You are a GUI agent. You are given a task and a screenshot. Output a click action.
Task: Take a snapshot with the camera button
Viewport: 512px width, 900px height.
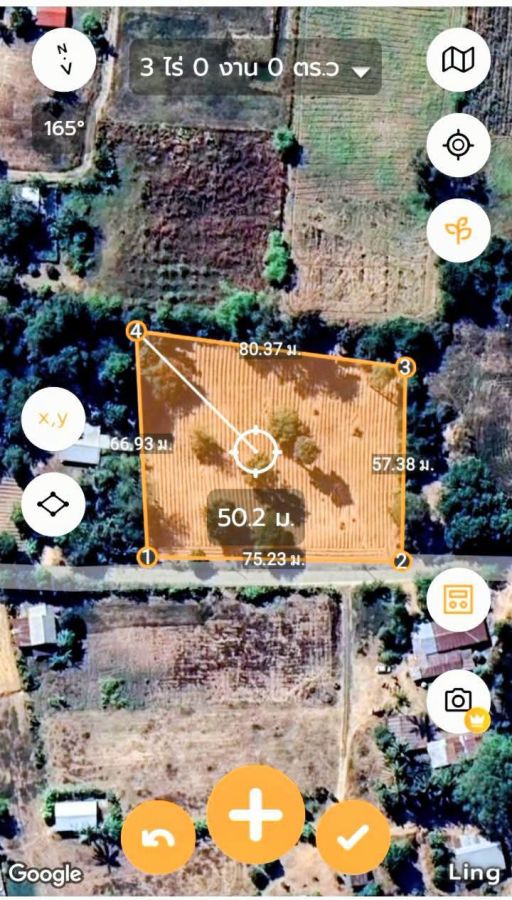tap(458, 701)
